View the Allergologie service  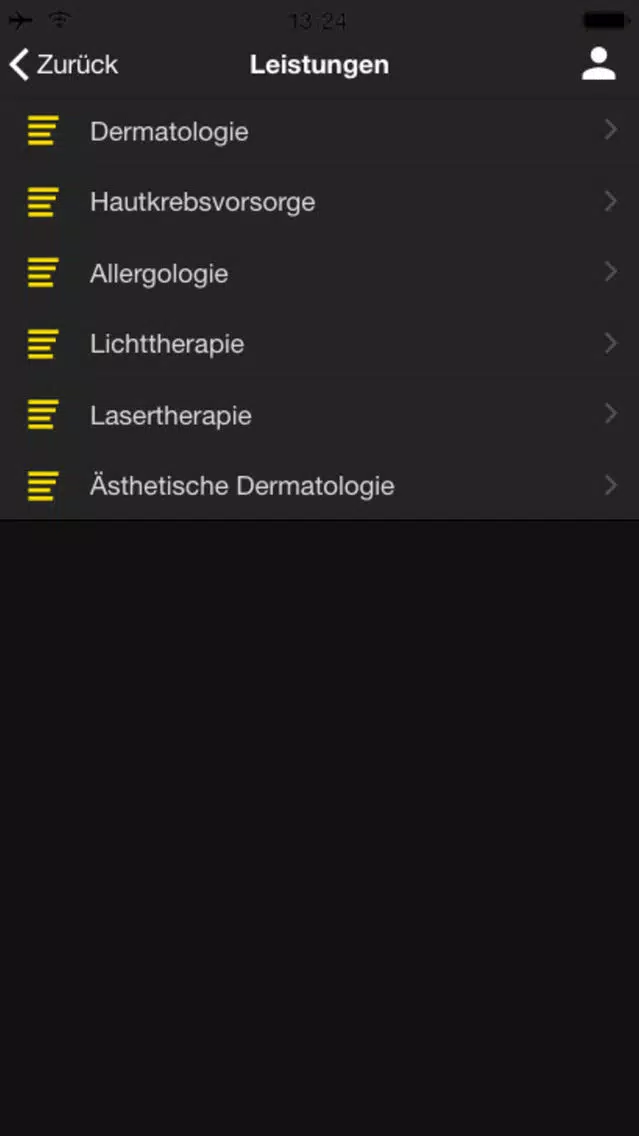(320, 272)
